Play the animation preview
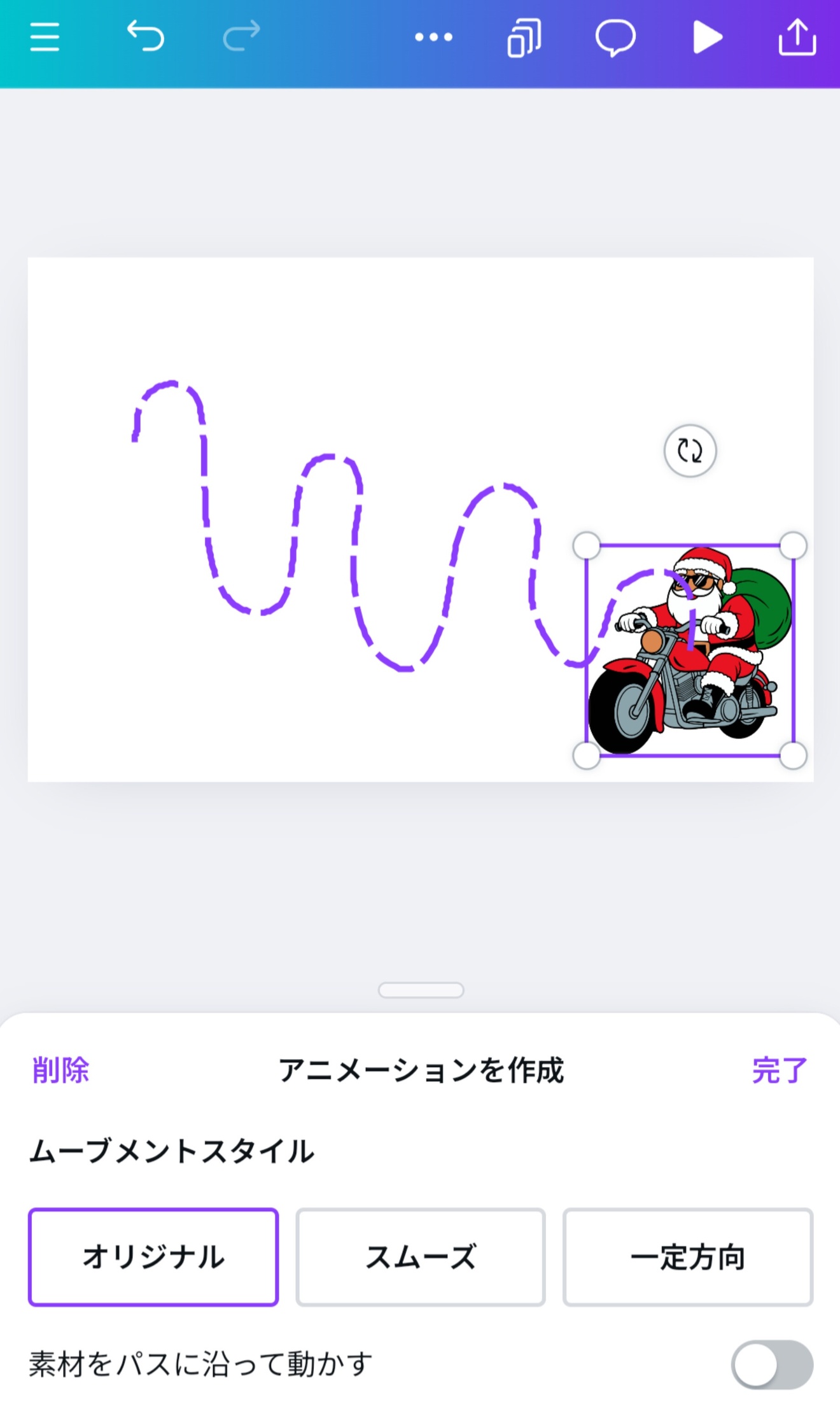Viewport: 840px width, 1402px height. click(x=707, y=37)
